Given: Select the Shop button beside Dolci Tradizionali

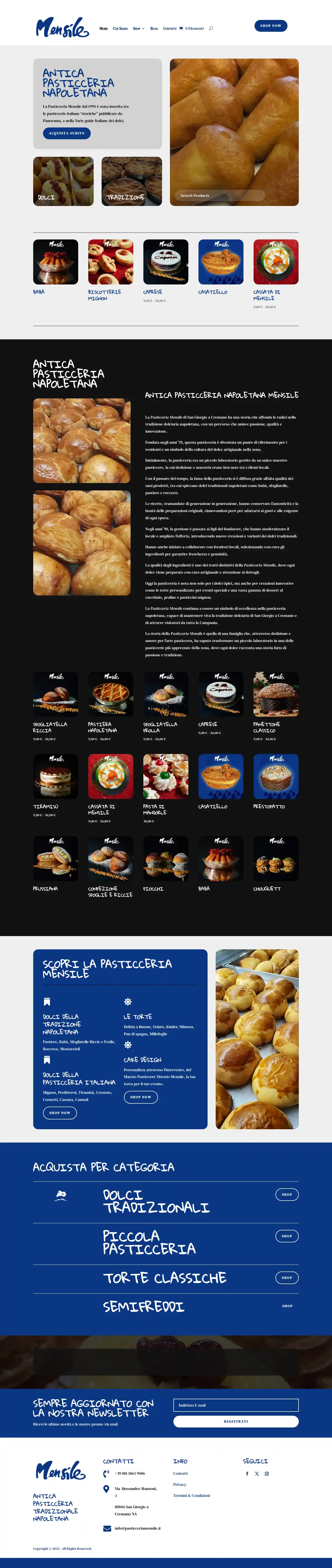Looking at the screenshot, I should click(287, 1194).
